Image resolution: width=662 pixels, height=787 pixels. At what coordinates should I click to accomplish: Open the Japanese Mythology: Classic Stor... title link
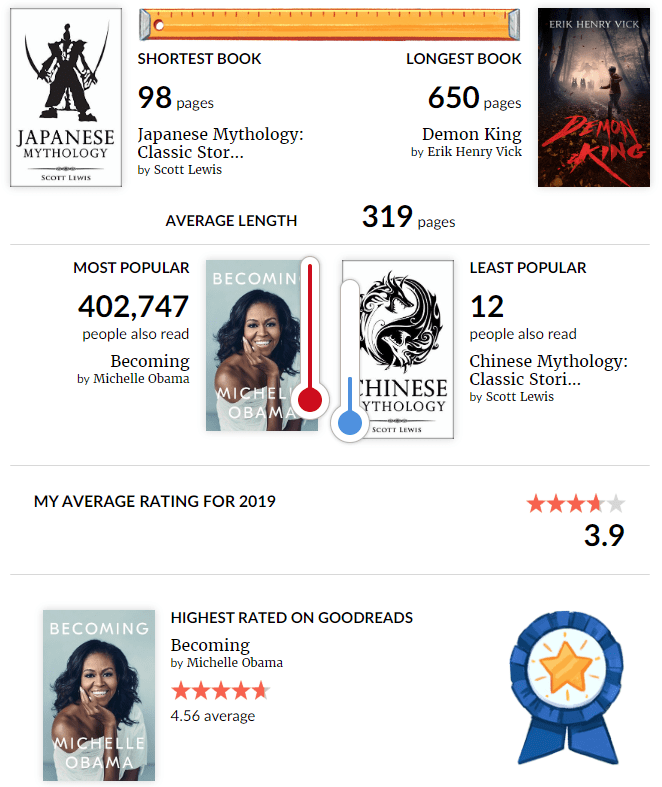click(220, 143)
